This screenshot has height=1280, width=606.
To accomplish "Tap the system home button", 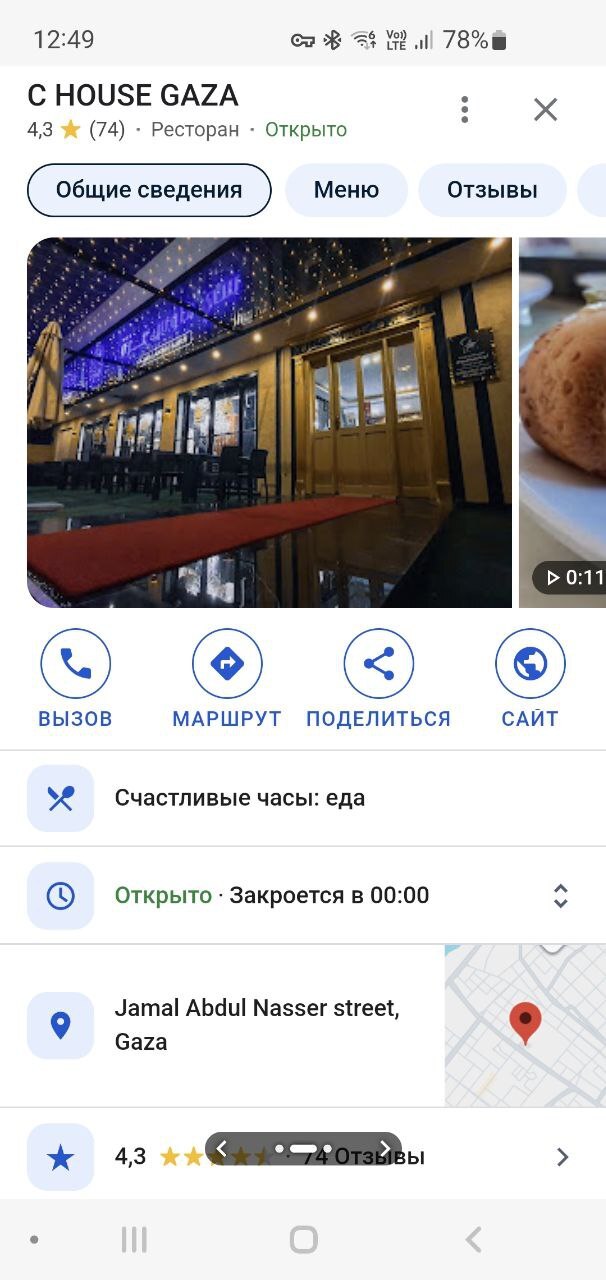I will (303, 1240).
